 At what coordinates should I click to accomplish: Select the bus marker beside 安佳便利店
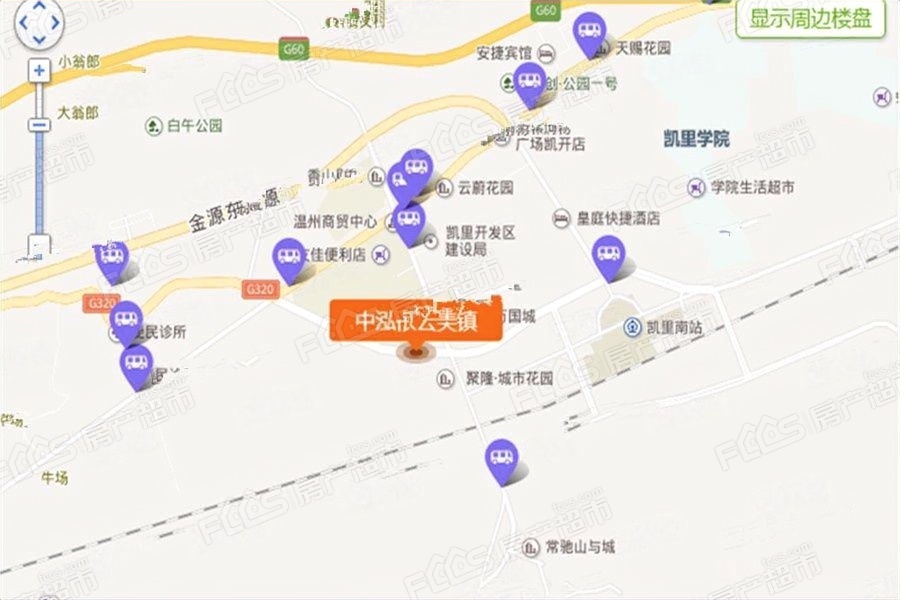(288, 256)
